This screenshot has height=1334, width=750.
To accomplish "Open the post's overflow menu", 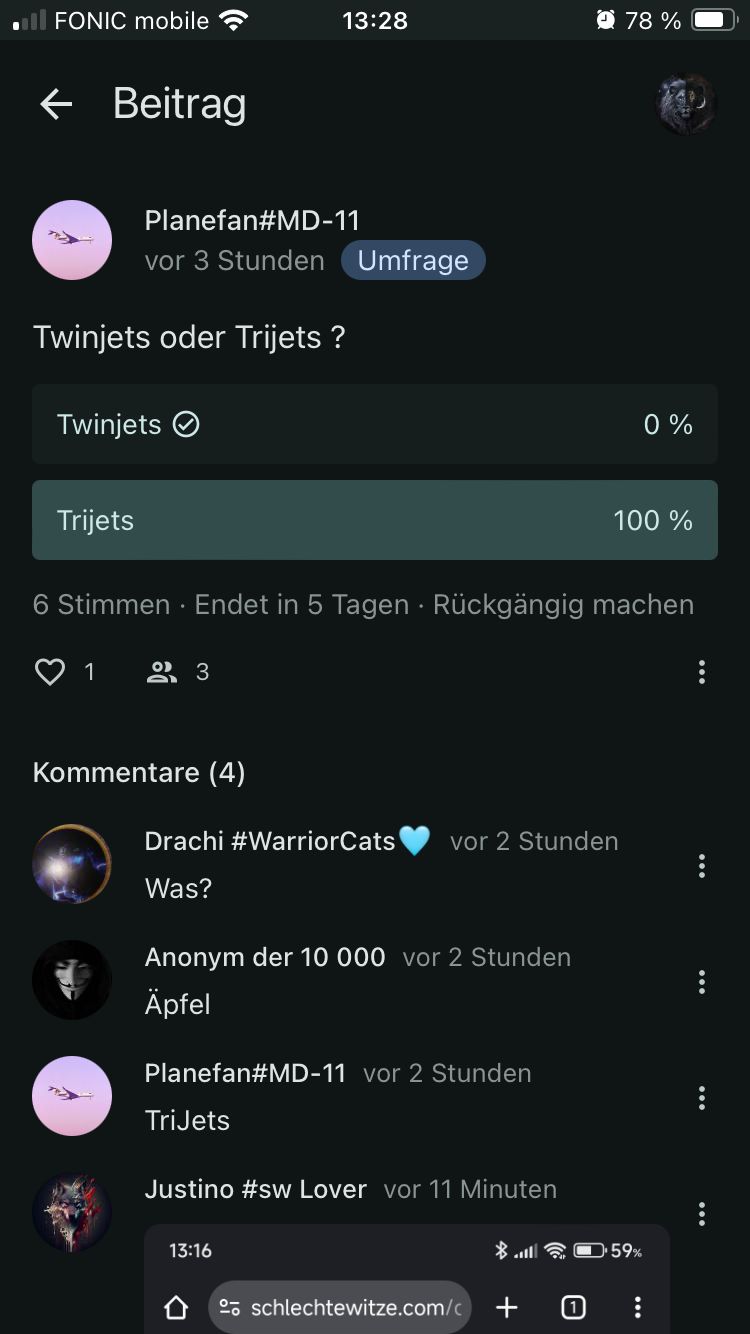I will coord(702,672).
